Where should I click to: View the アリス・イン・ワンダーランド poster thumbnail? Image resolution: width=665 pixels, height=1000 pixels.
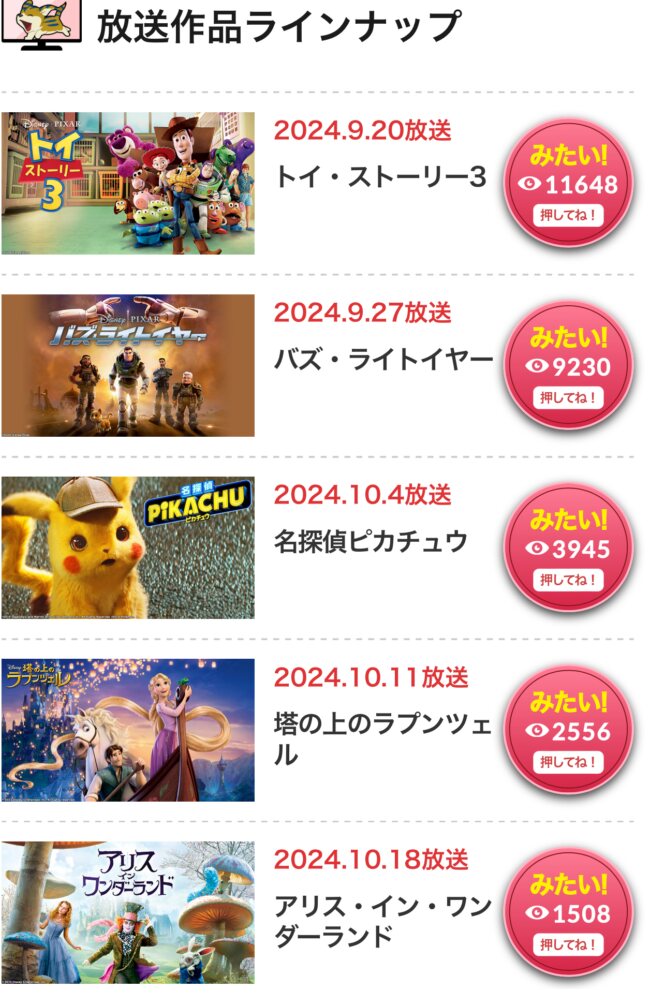tap(128, 912)
